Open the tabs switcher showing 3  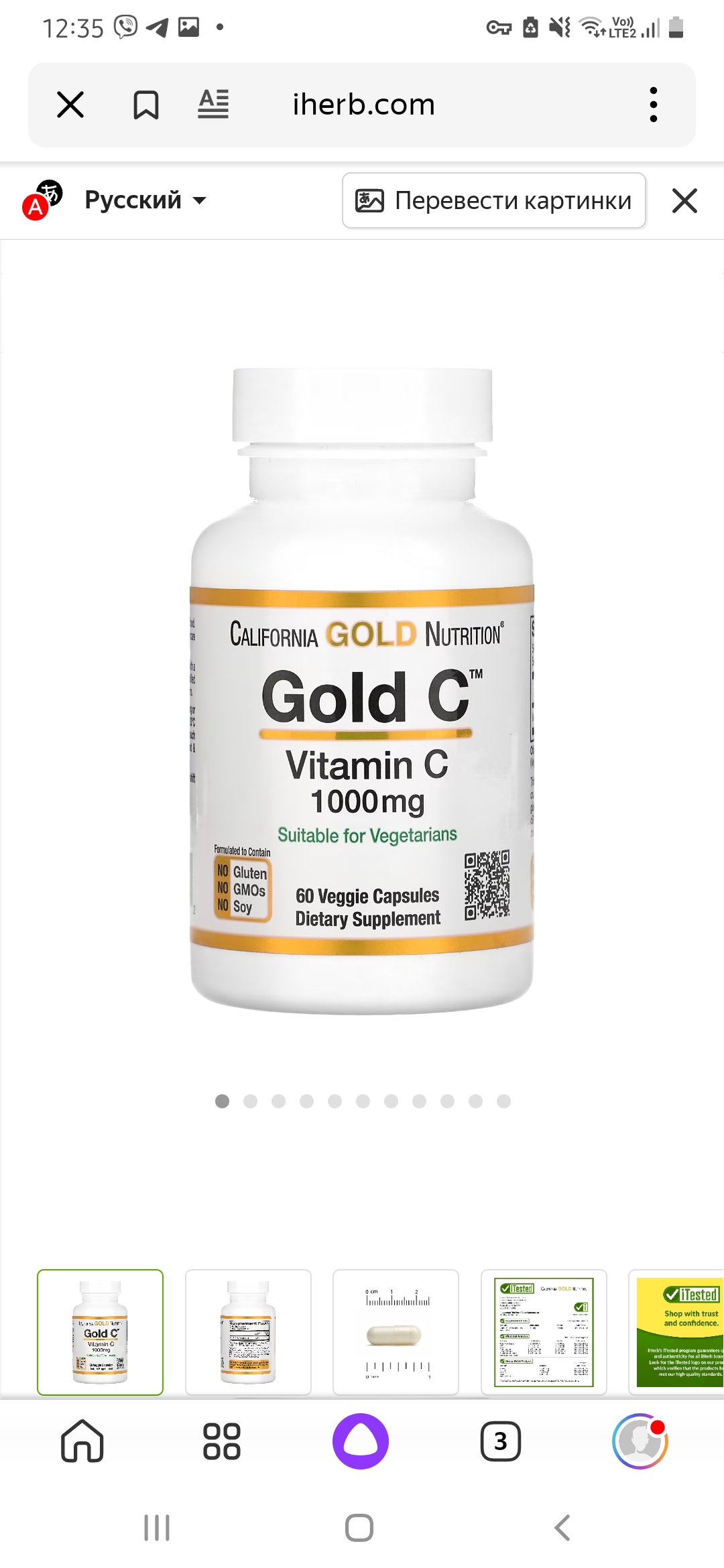coord(500,1441)
